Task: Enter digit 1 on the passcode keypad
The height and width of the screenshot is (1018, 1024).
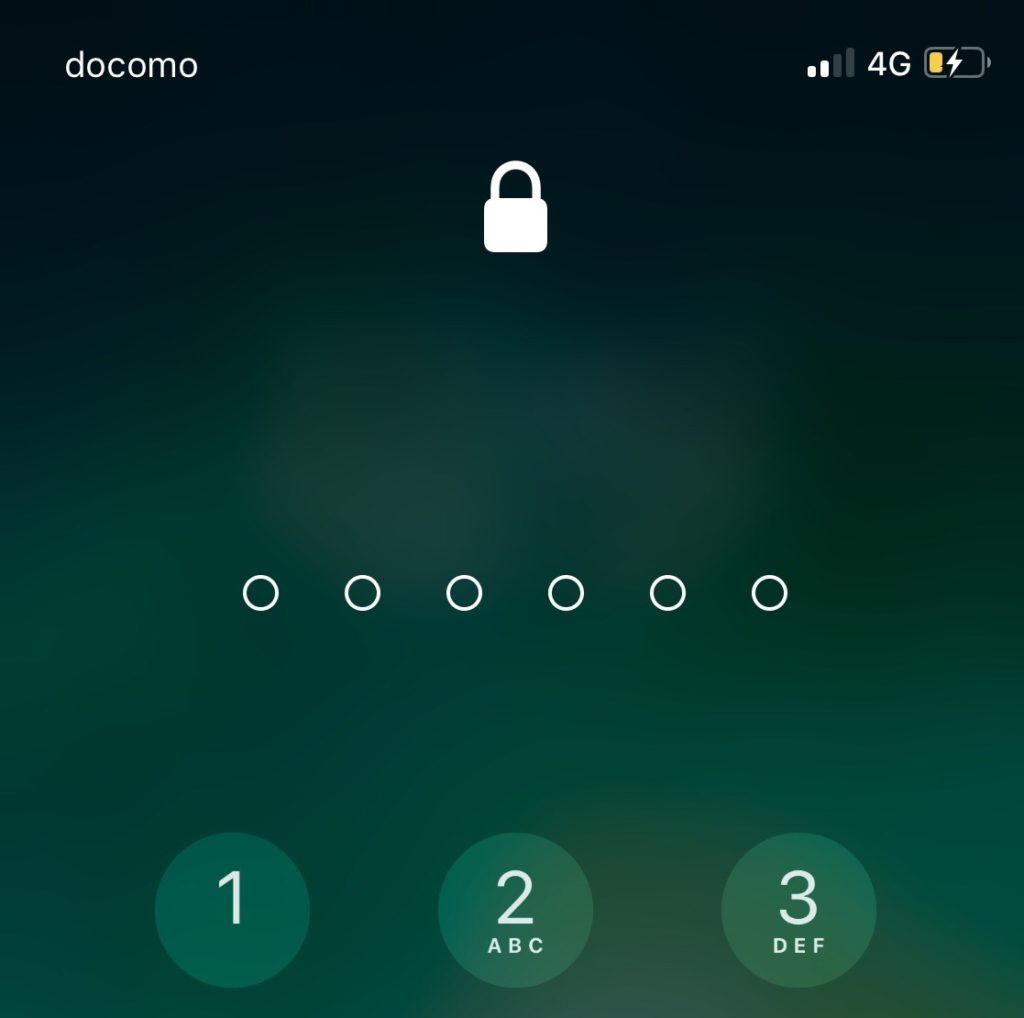Action: click(x=232, y=910)
